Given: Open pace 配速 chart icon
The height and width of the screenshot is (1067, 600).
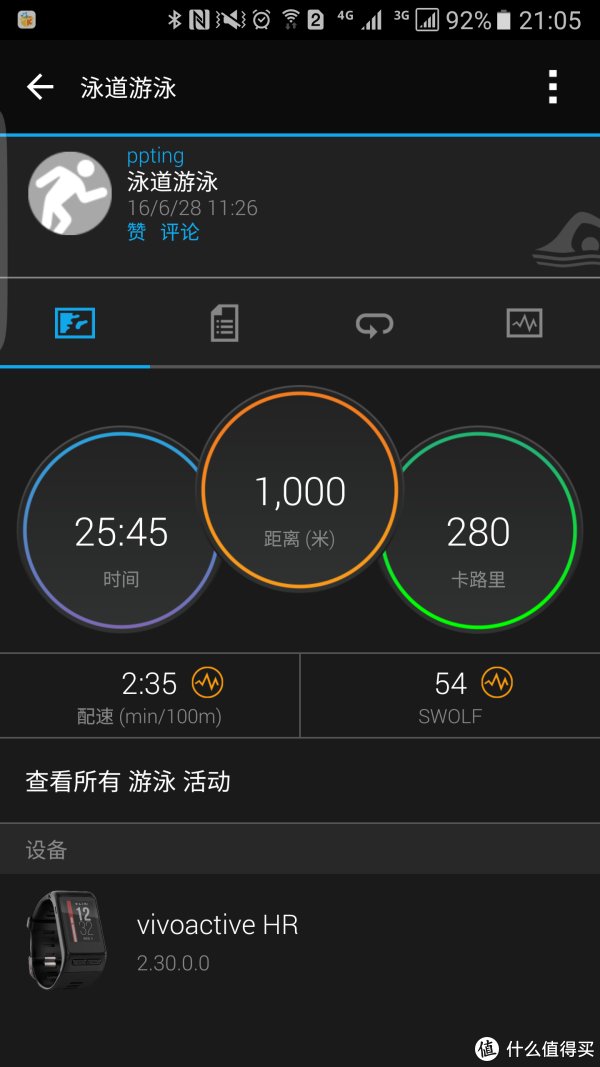Looking at the screenshot, I should [x=208, y=683].
